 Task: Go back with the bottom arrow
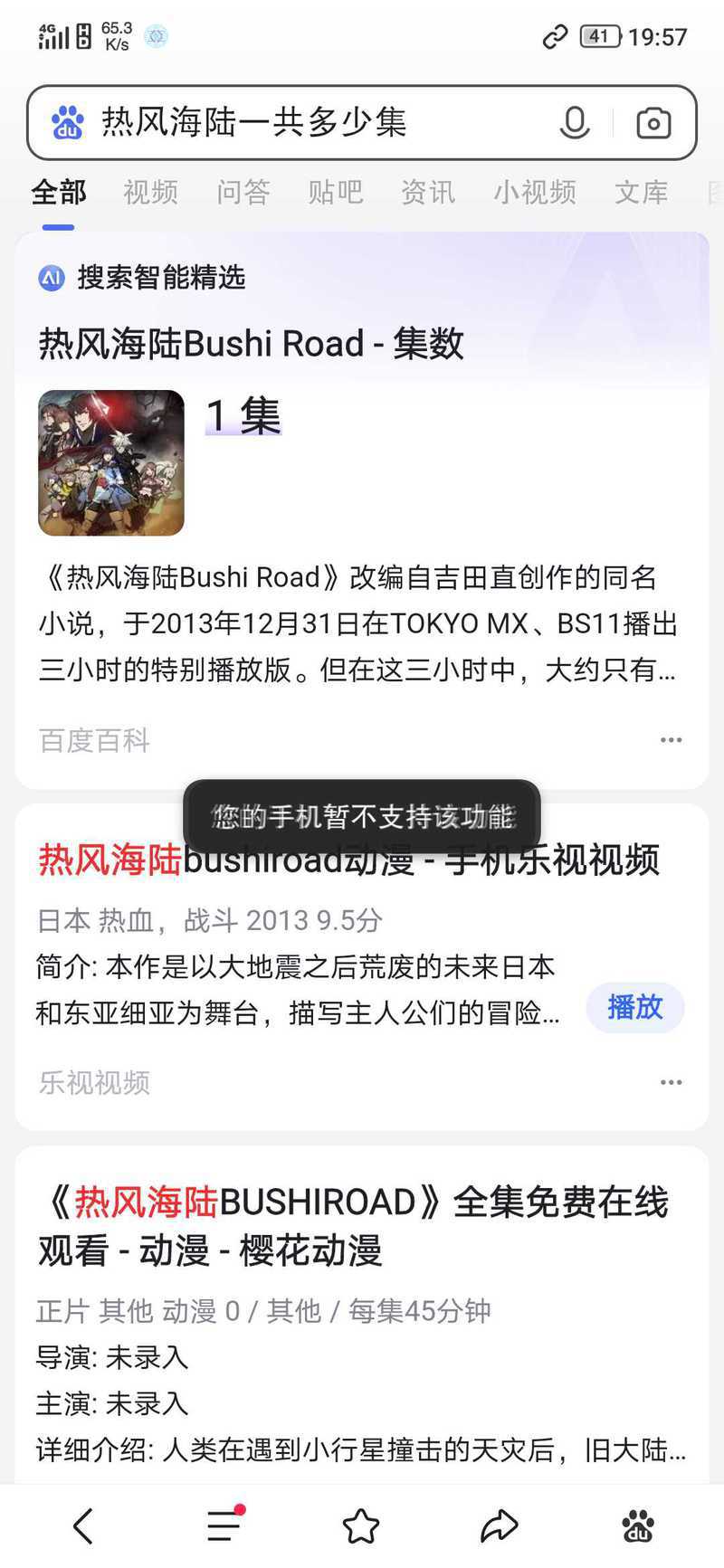(x=83, y=1526)
